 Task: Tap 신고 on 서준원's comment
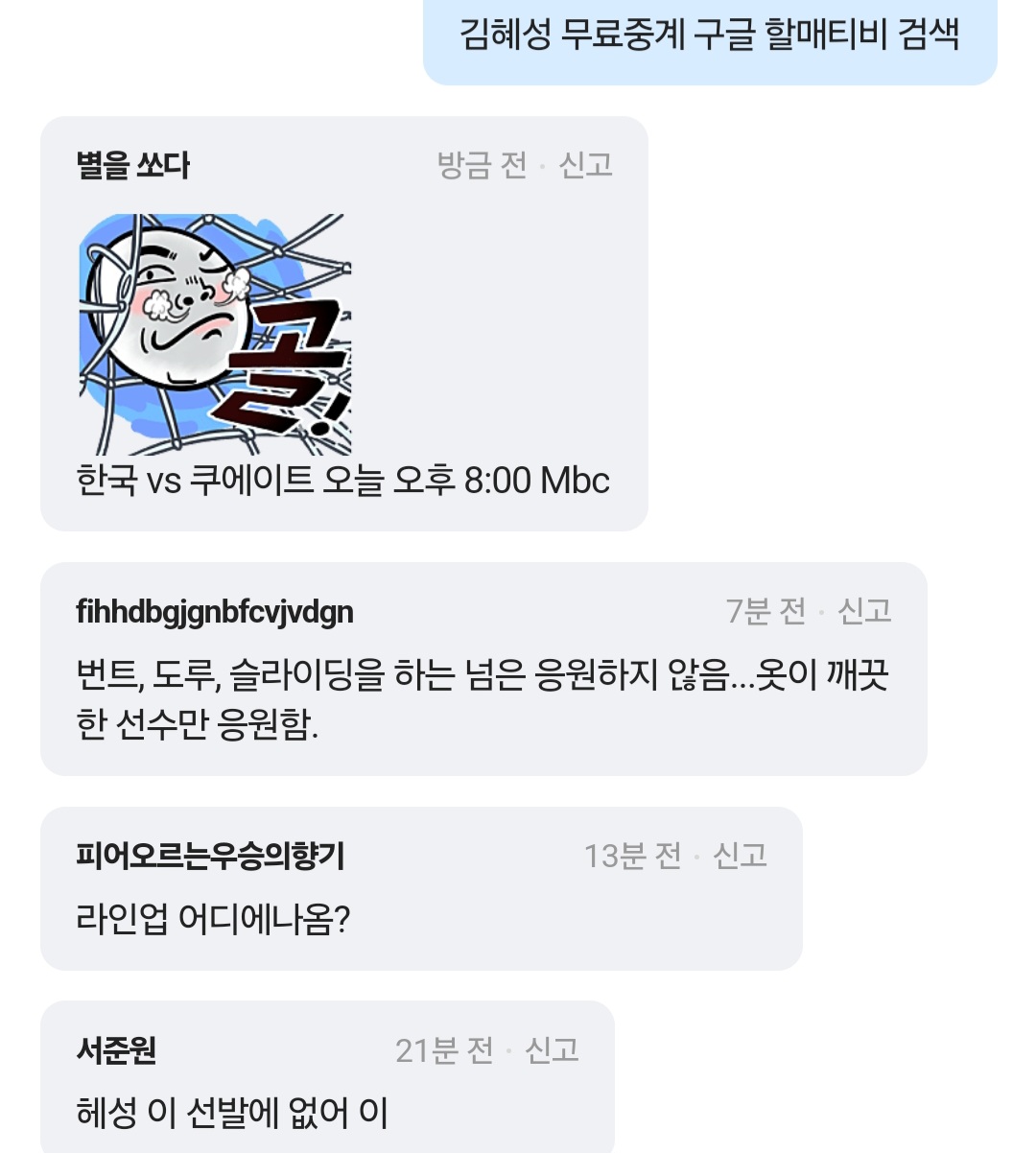click(552, 1050)
